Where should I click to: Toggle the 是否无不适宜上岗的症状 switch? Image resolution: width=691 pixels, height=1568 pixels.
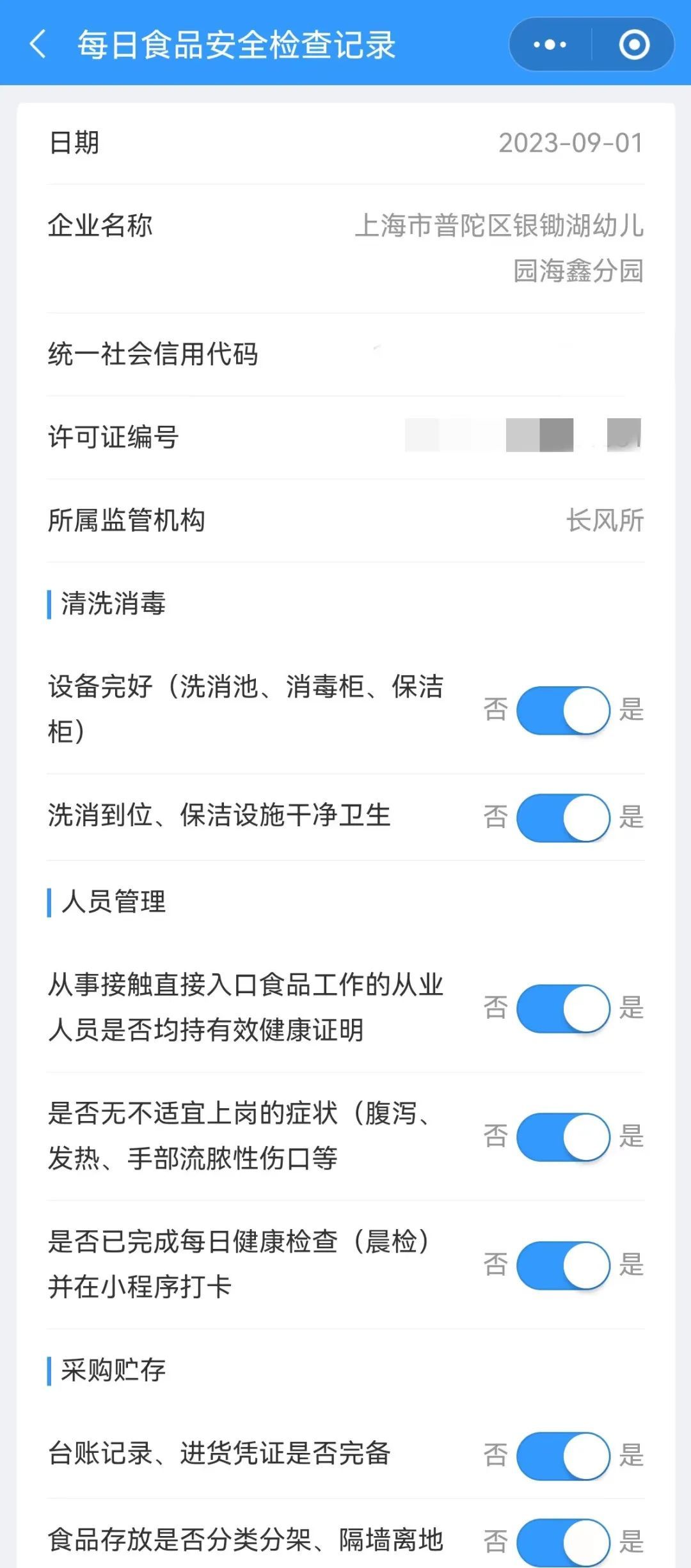[x=563, y=1136]
